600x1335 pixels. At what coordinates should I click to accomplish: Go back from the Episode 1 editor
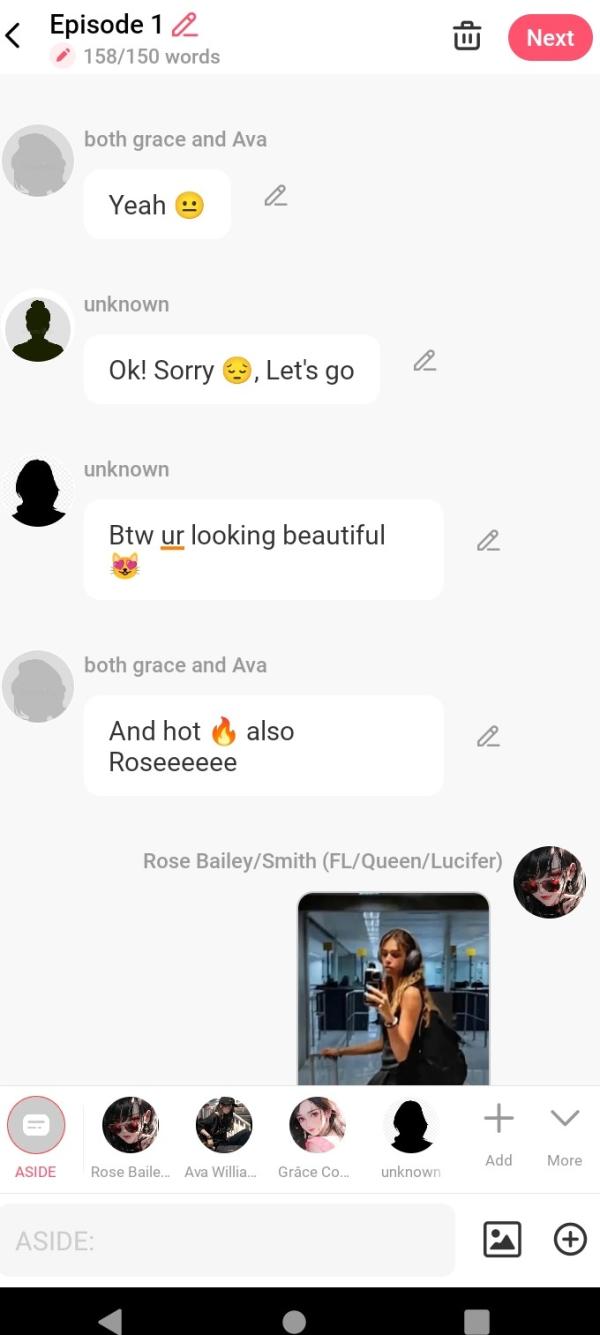pos(14,37)
